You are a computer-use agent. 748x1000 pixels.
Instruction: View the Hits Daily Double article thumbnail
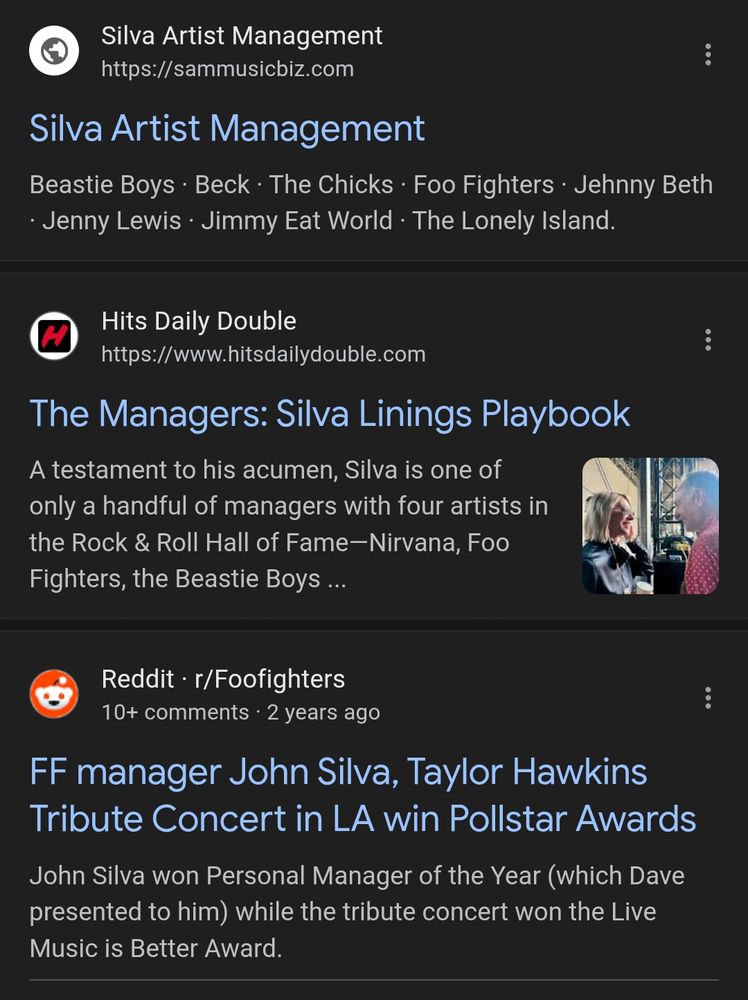[x=650, y=526]
